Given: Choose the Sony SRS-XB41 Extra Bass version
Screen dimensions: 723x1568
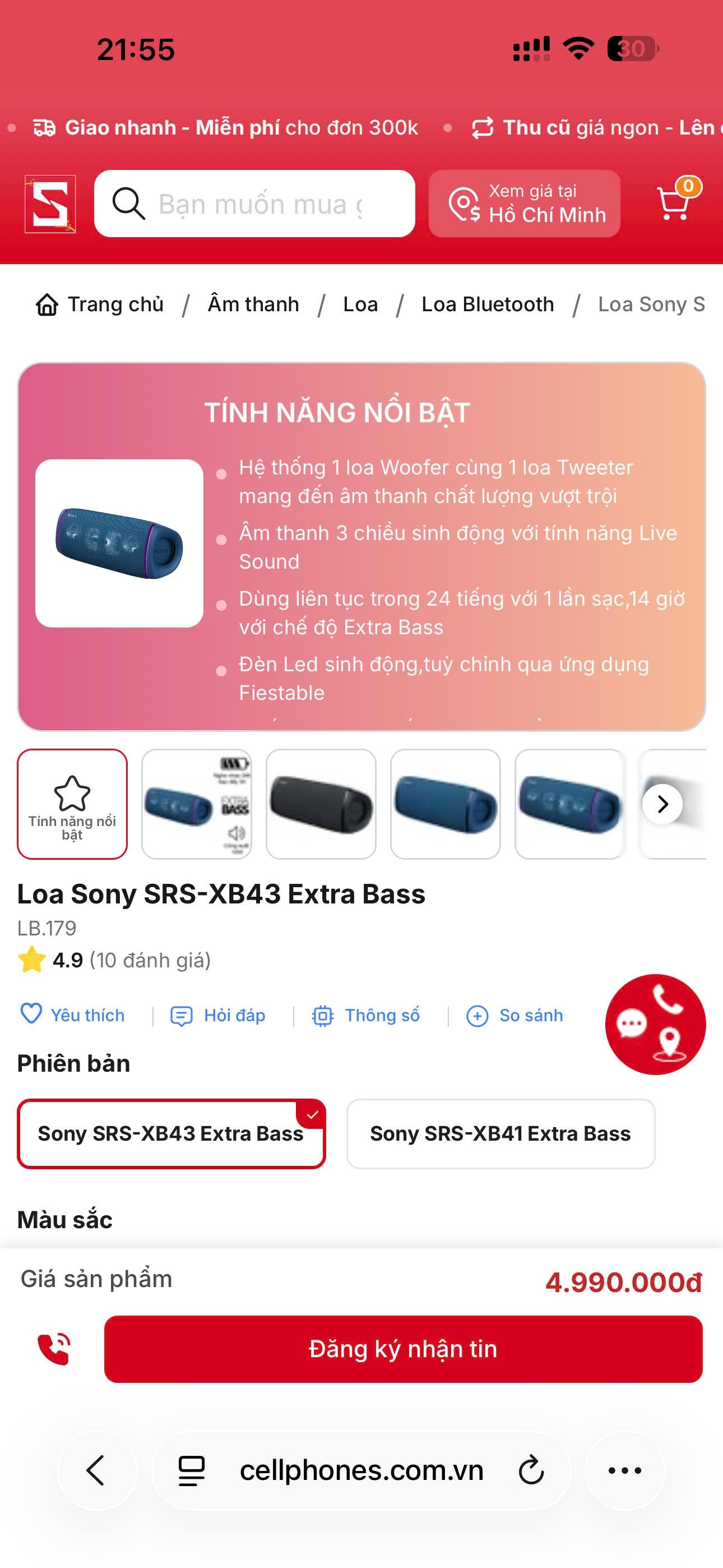Looking at the screenshot, I should (500, 1133).
